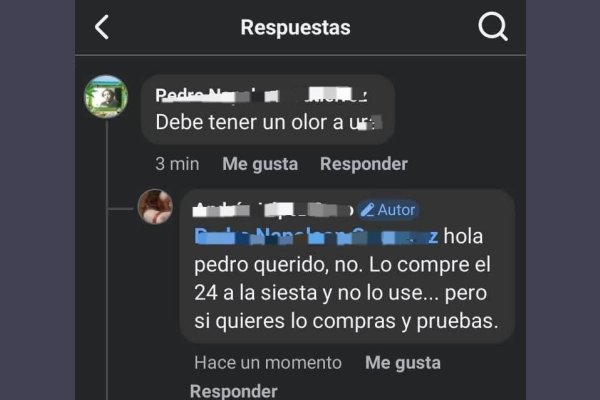The width and height of the screenshot is (600, 400).
Task: Open the author's profile picture
Action: [155, 206]
